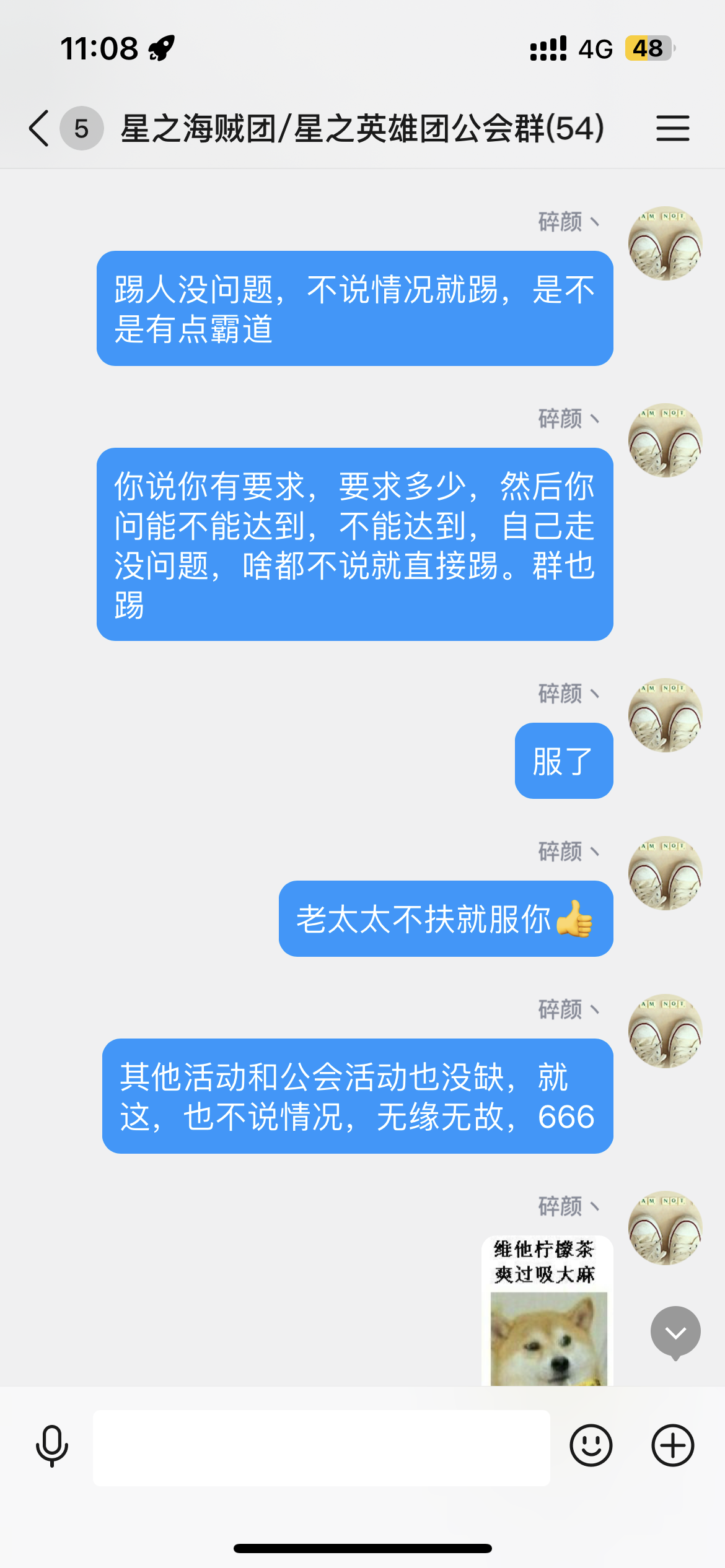Screen dimensions: 725x1568
Task: Select the message bubble saying 服了
Action: 563,760
